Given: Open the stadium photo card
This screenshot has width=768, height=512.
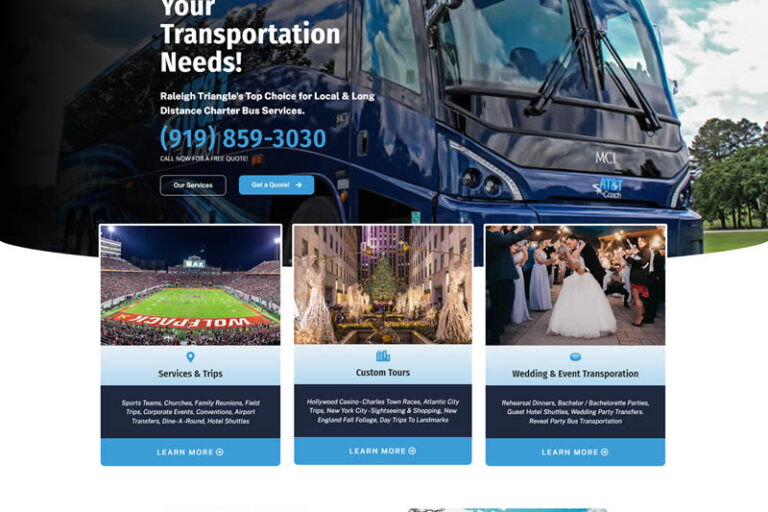Looking at the screenshot, I should [190, 285].
